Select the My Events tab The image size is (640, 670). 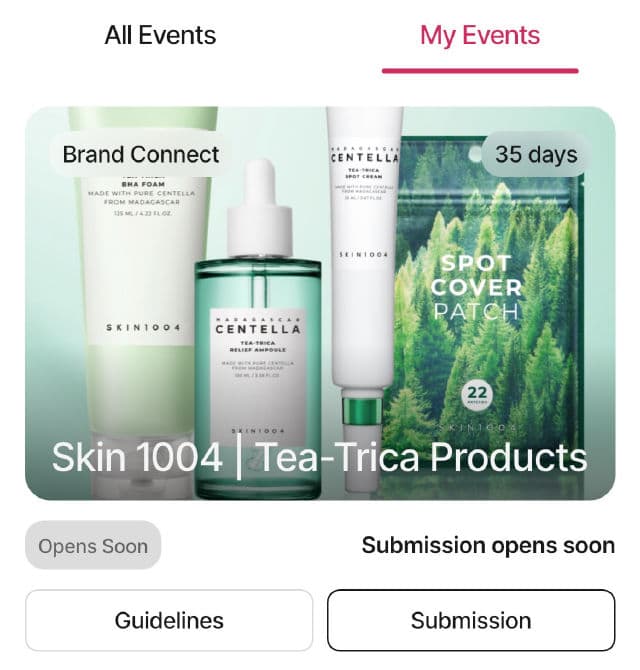(x=479, y=36)
